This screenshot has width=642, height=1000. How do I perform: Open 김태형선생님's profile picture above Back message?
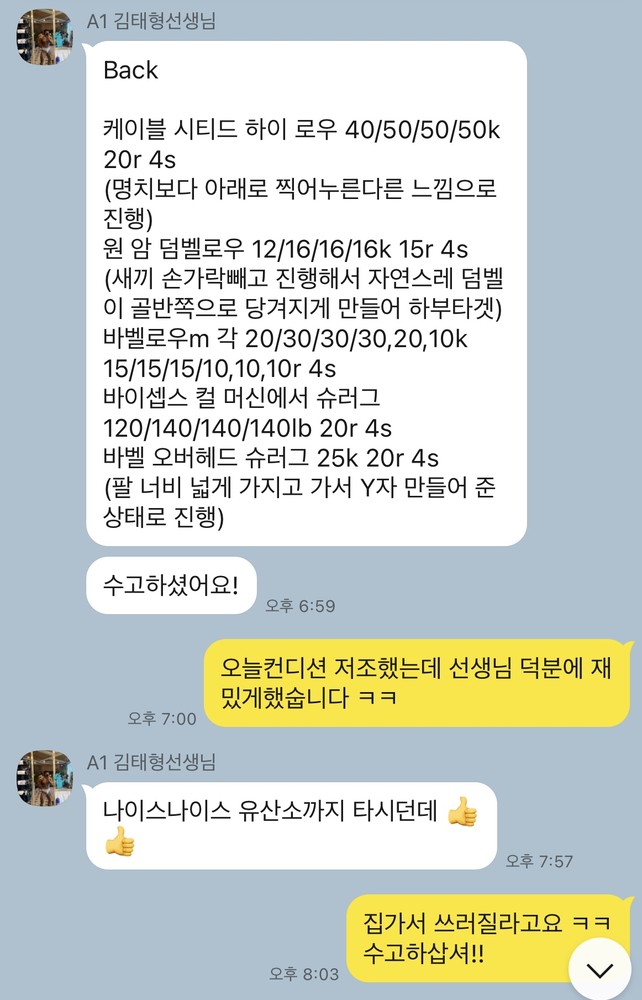pos(45,37)
